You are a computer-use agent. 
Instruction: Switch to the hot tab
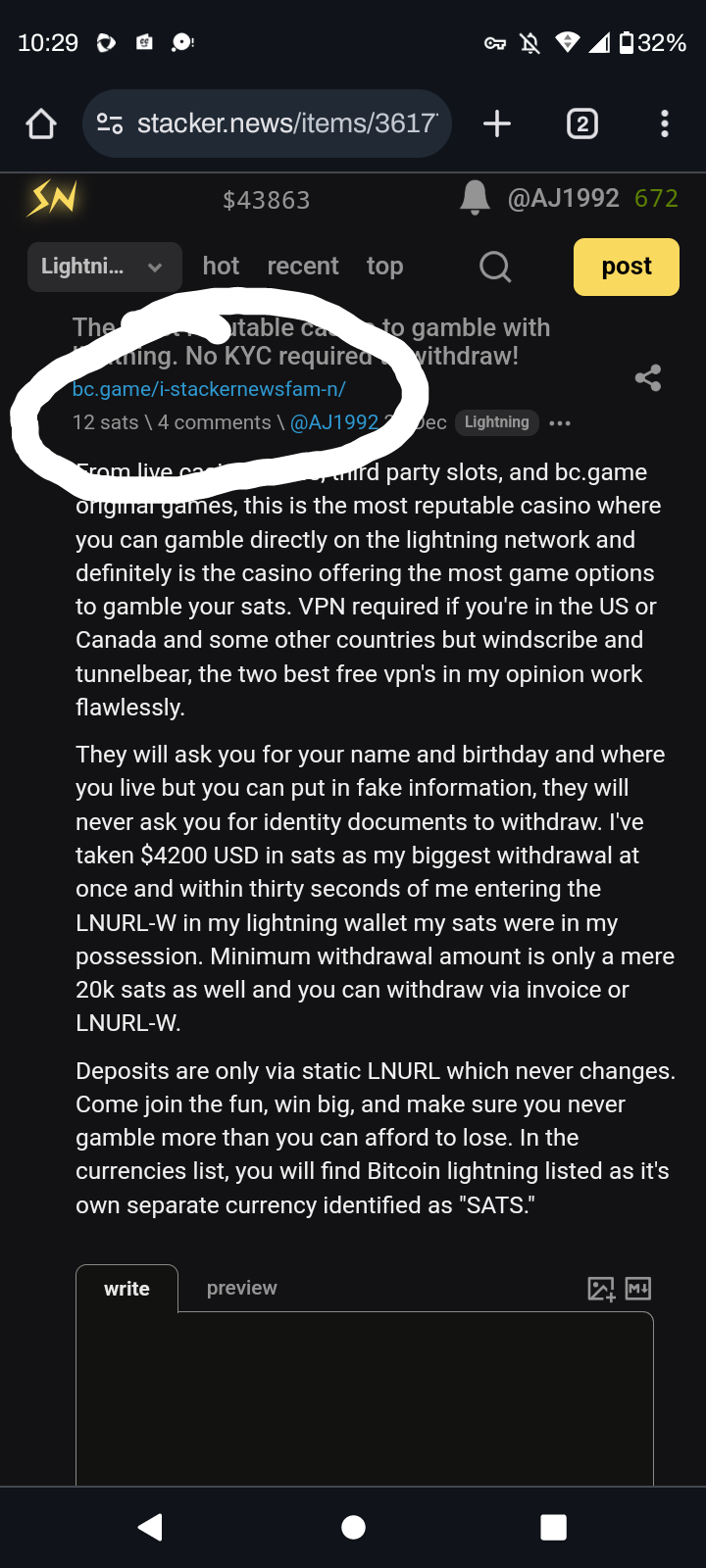click(x=221, y=266)
